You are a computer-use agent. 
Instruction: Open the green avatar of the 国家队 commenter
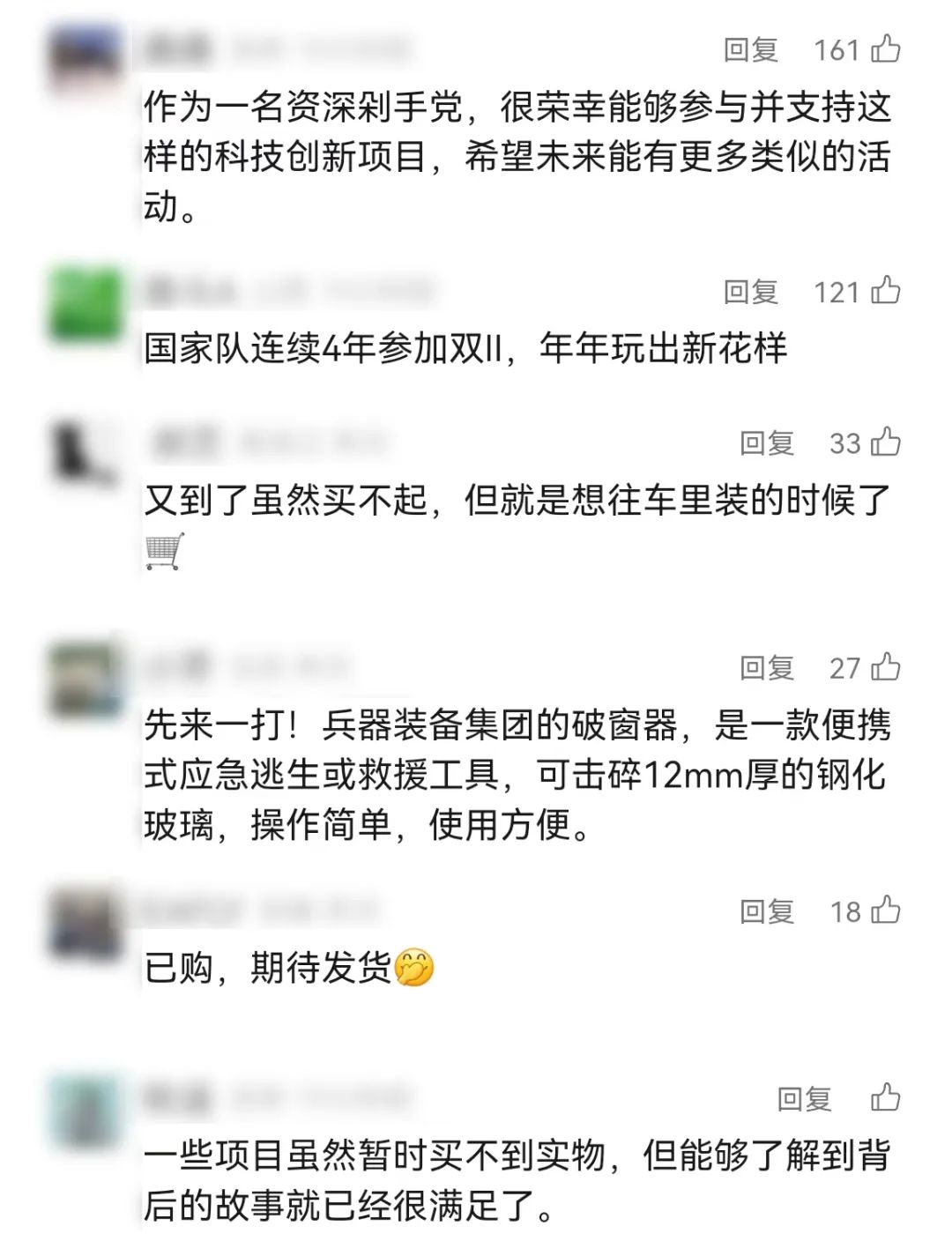point(85,305)
